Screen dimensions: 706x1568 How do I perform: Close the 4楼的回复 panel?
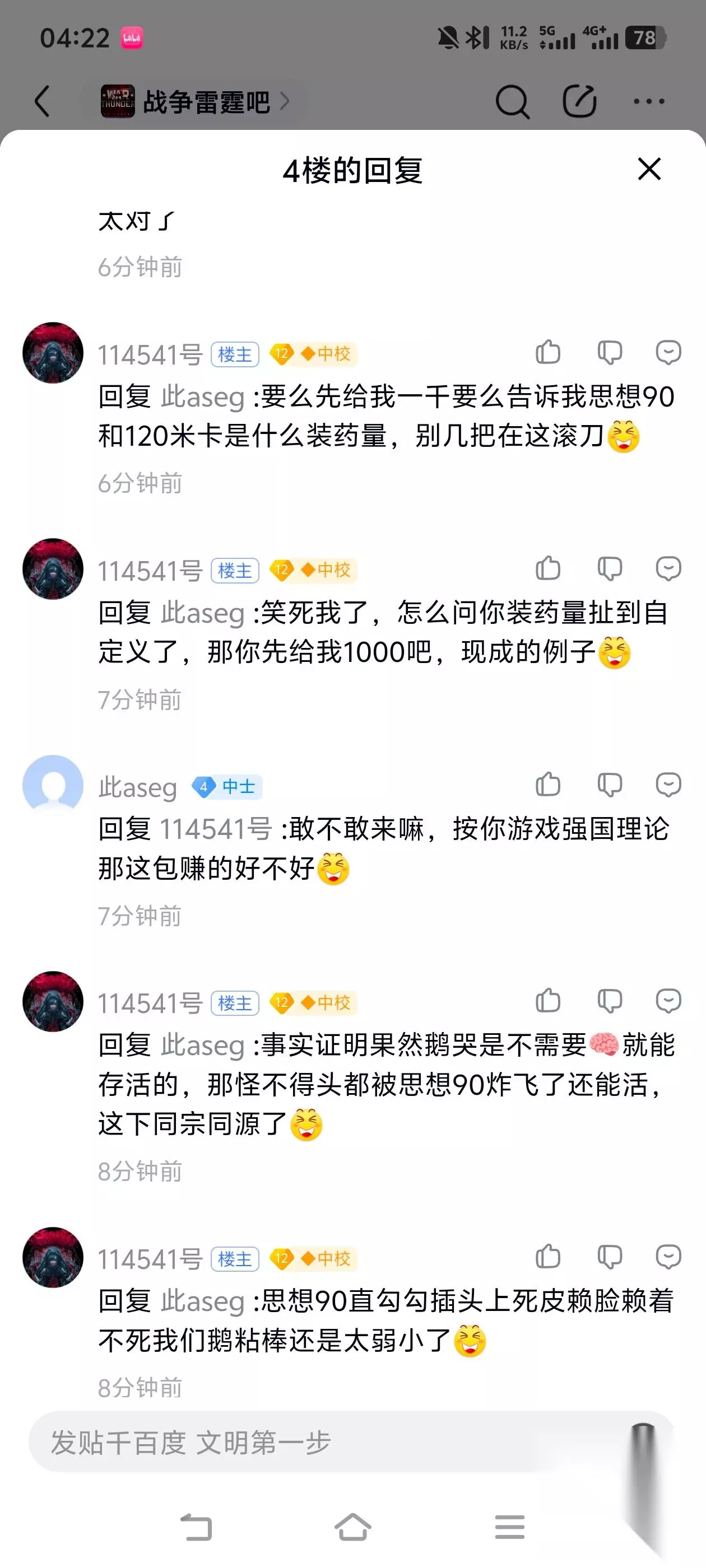[x=649, y=169]
